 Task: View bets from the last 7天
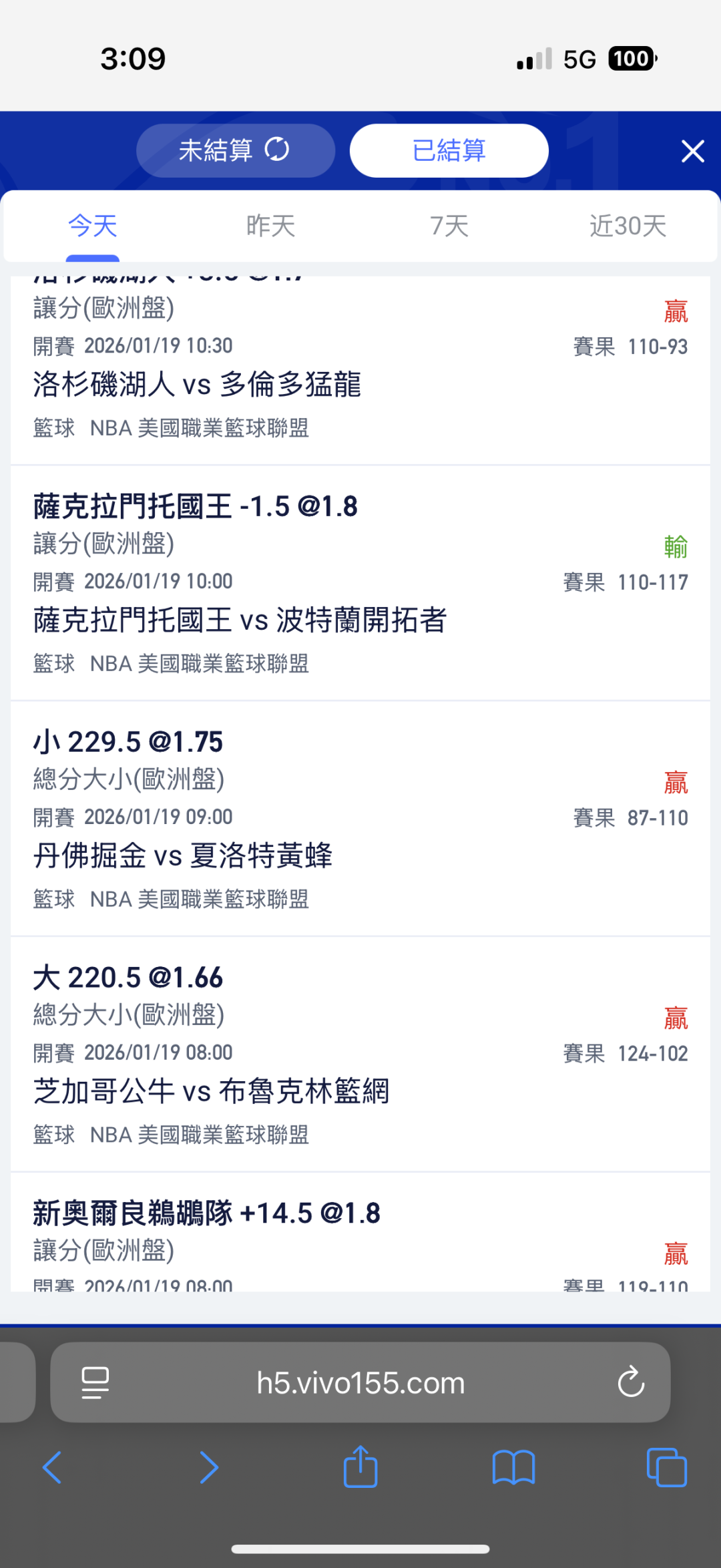coord(449,226)
